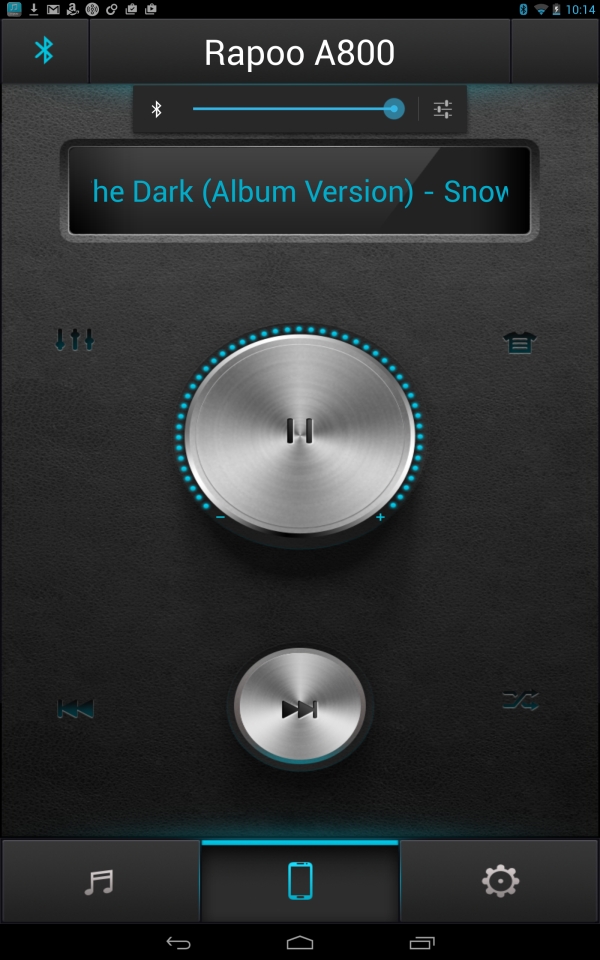Toggle shuffle playback
This screenshot has width=600, height=960.
point(520,702)
